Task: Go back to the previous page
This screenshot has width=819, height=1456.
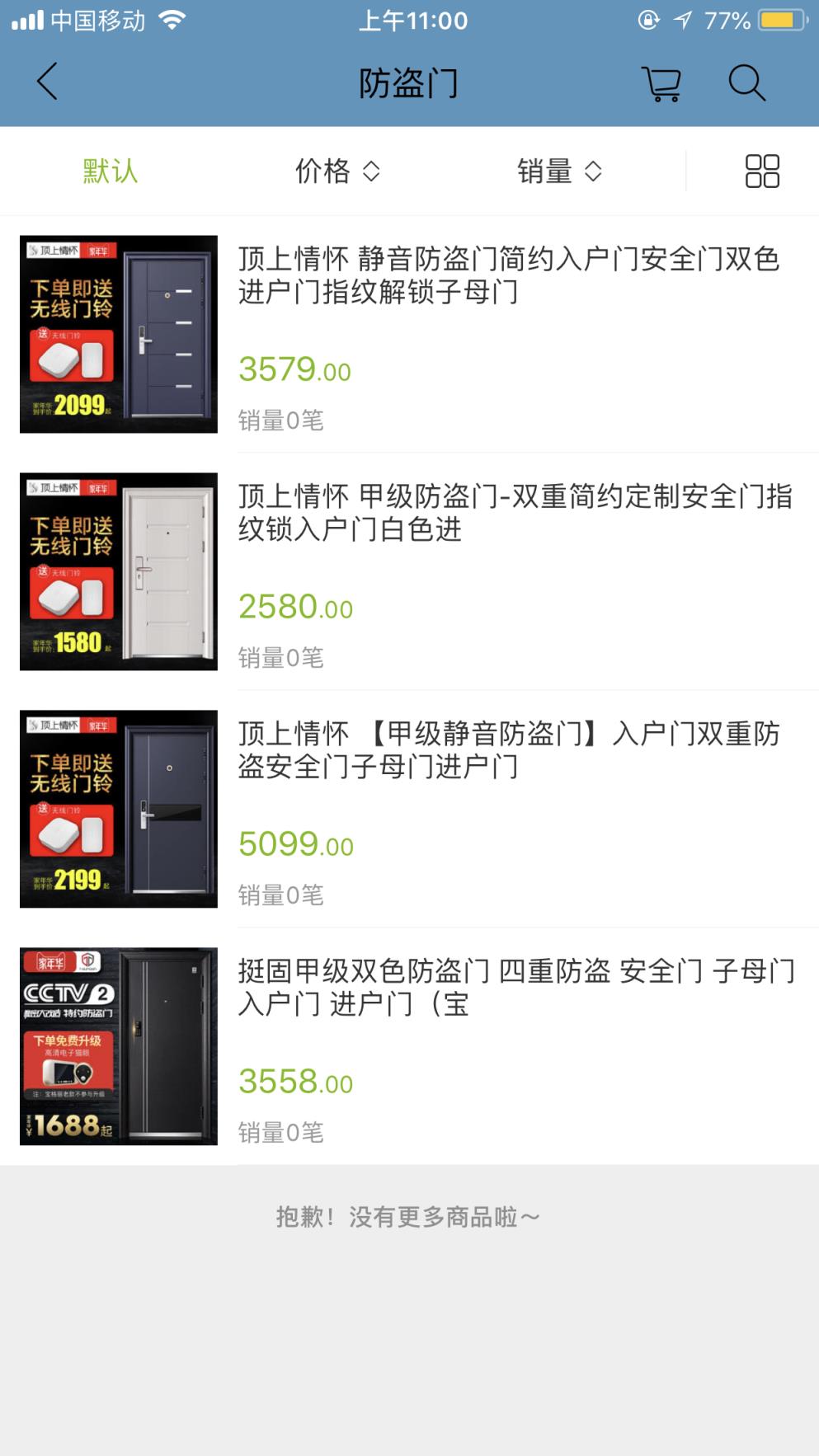Action: coord(45,82)
